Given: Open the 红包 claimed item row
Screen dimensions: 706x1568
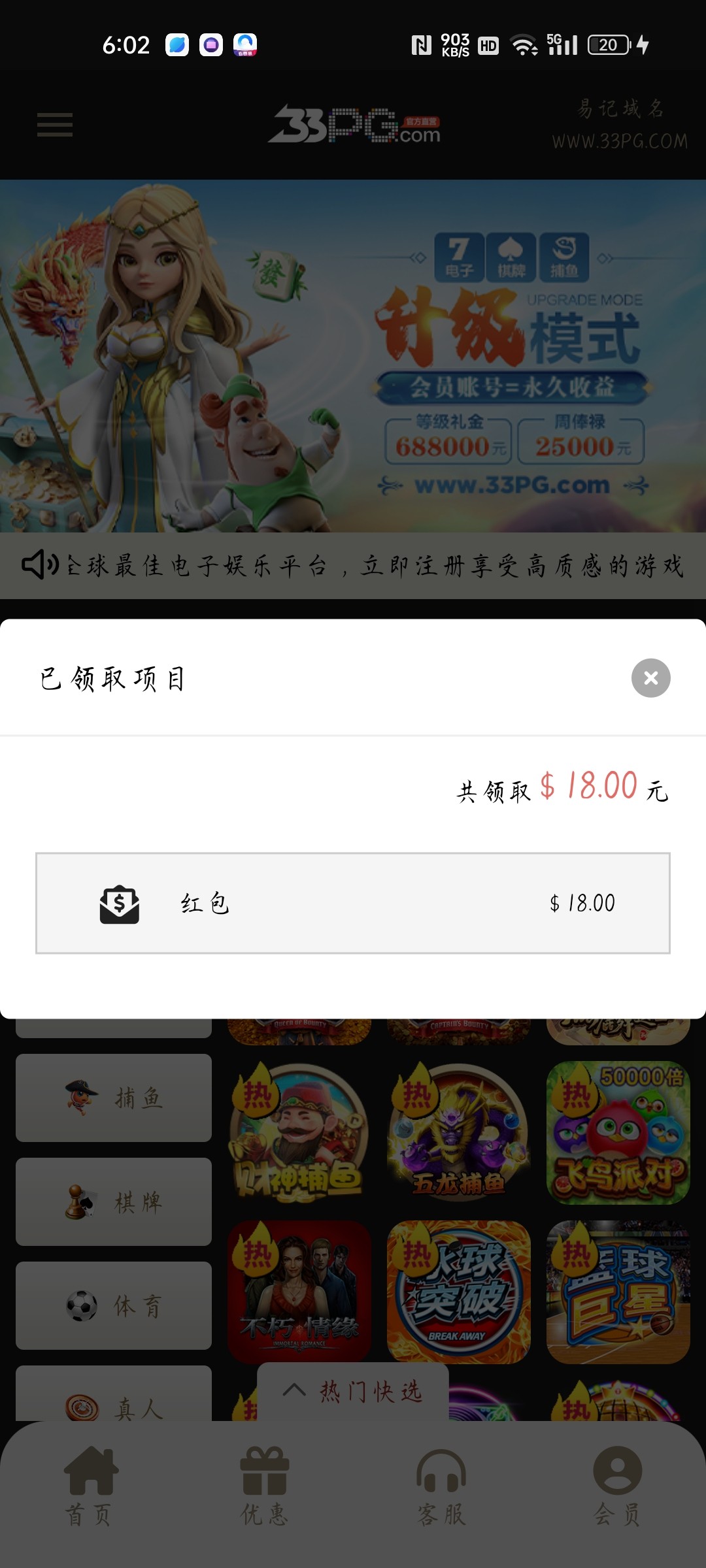Looking at the screenshot, I should [353, 903].
